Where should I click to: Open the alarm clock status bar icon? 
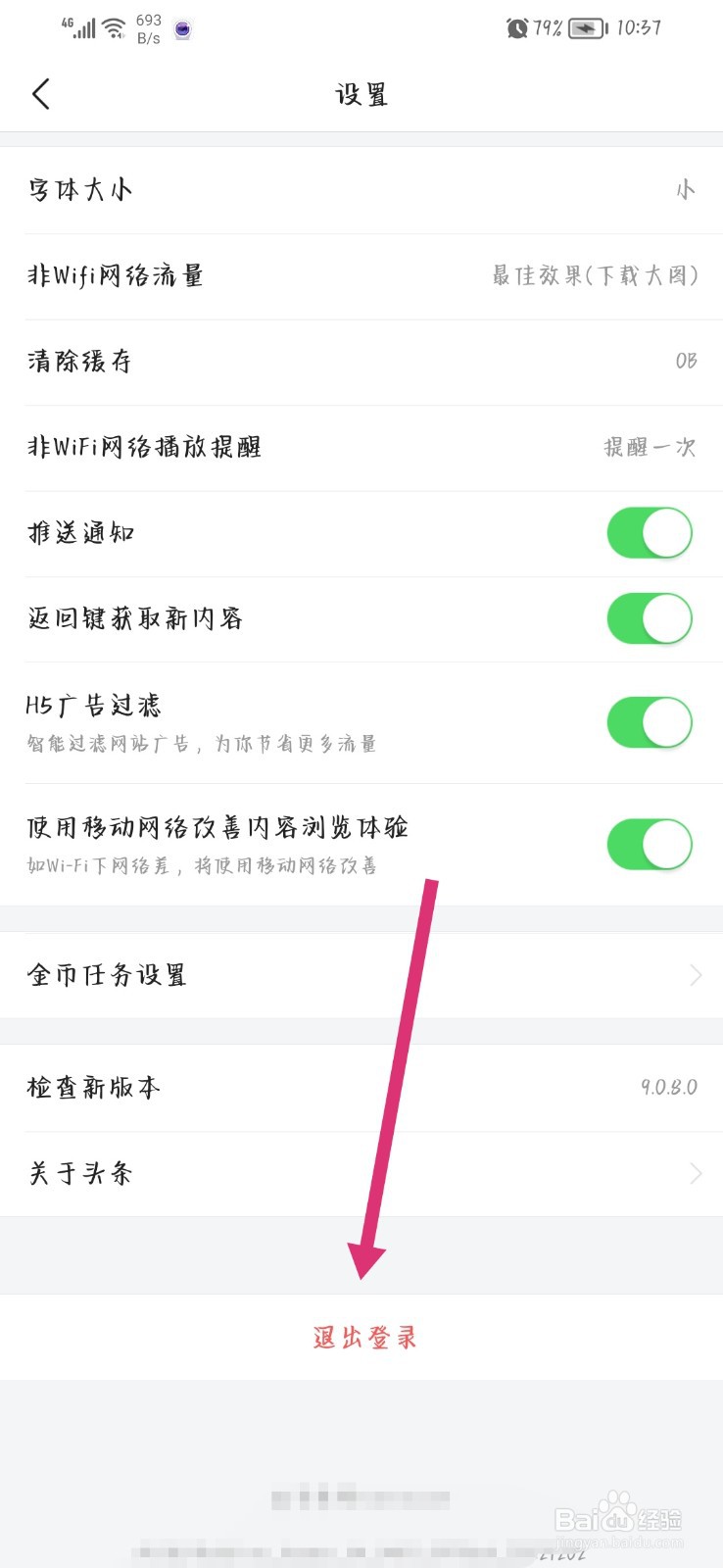click(x=519, y=27)
